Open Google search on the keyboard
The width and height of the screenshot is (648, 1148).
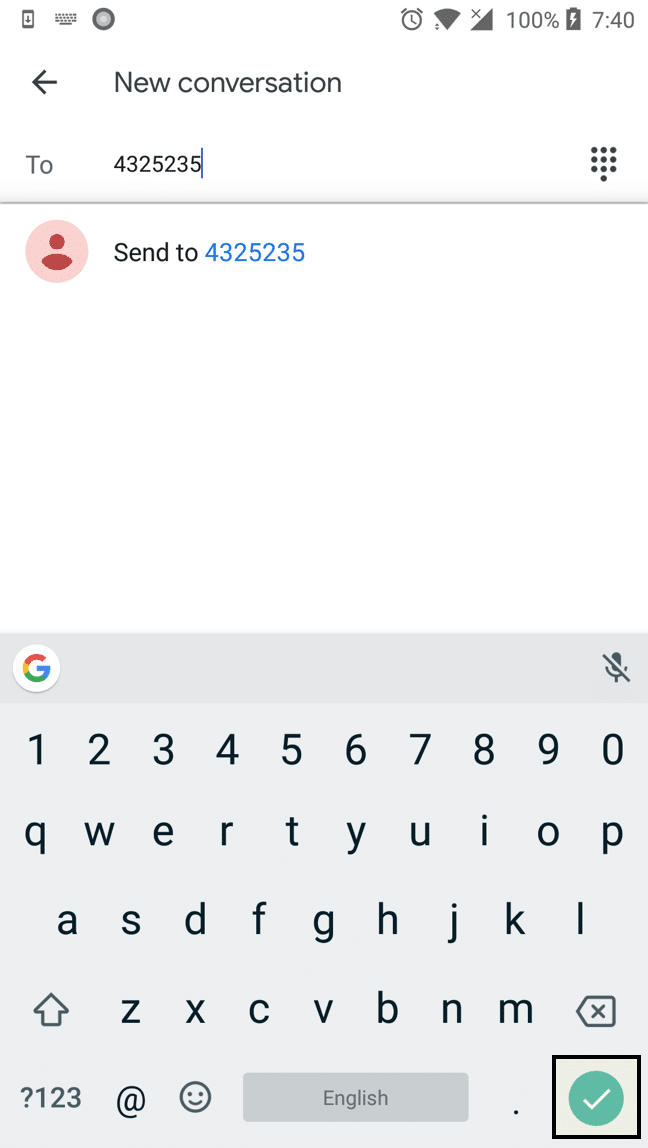point(37,668)
